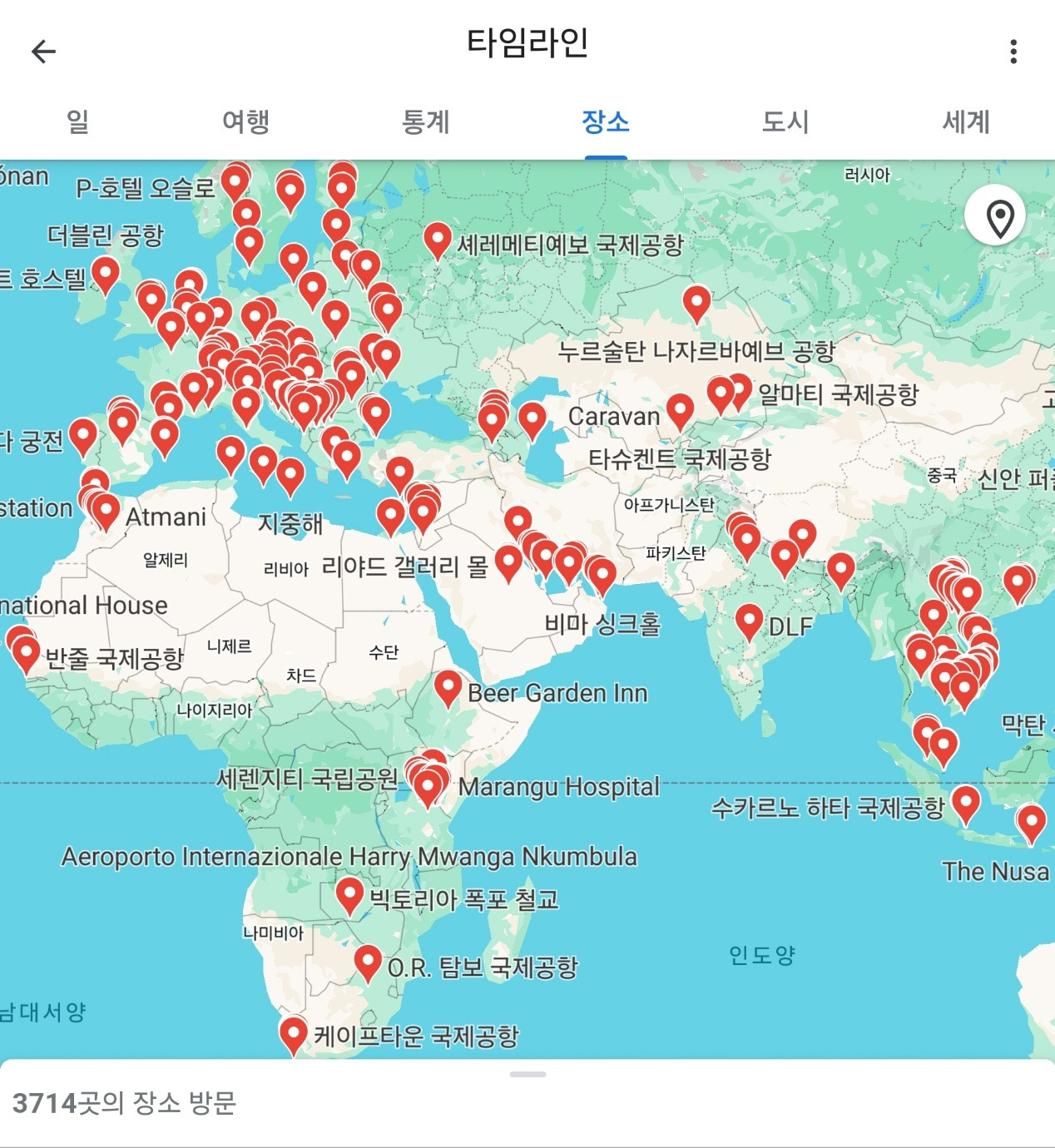Switch to the 여행 tab
Viewport: 1055px width, 1148px height.
tap(245, 122)
